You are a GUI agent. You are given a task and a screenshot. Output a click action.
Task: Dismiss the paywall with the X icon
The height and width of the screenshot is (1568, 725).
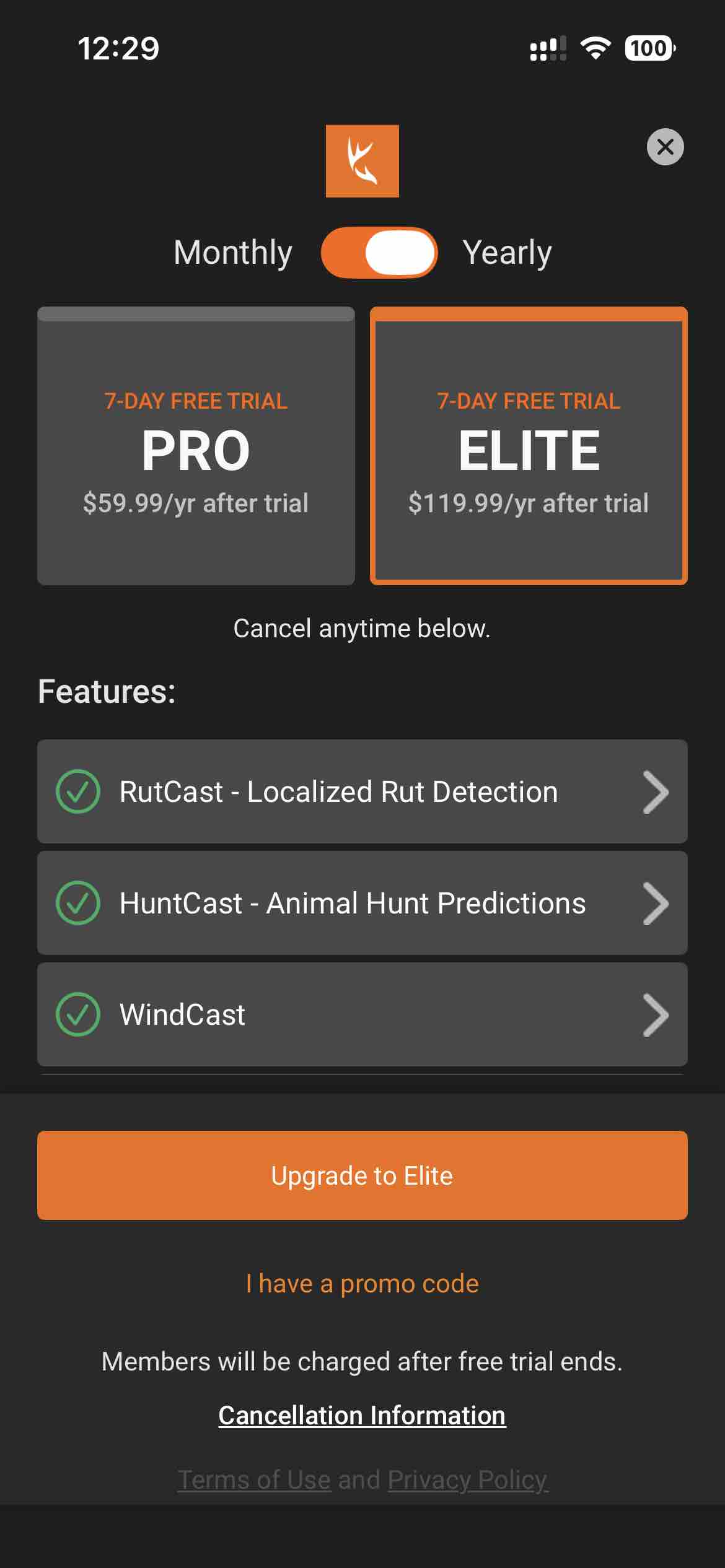[x=666, y=147]
